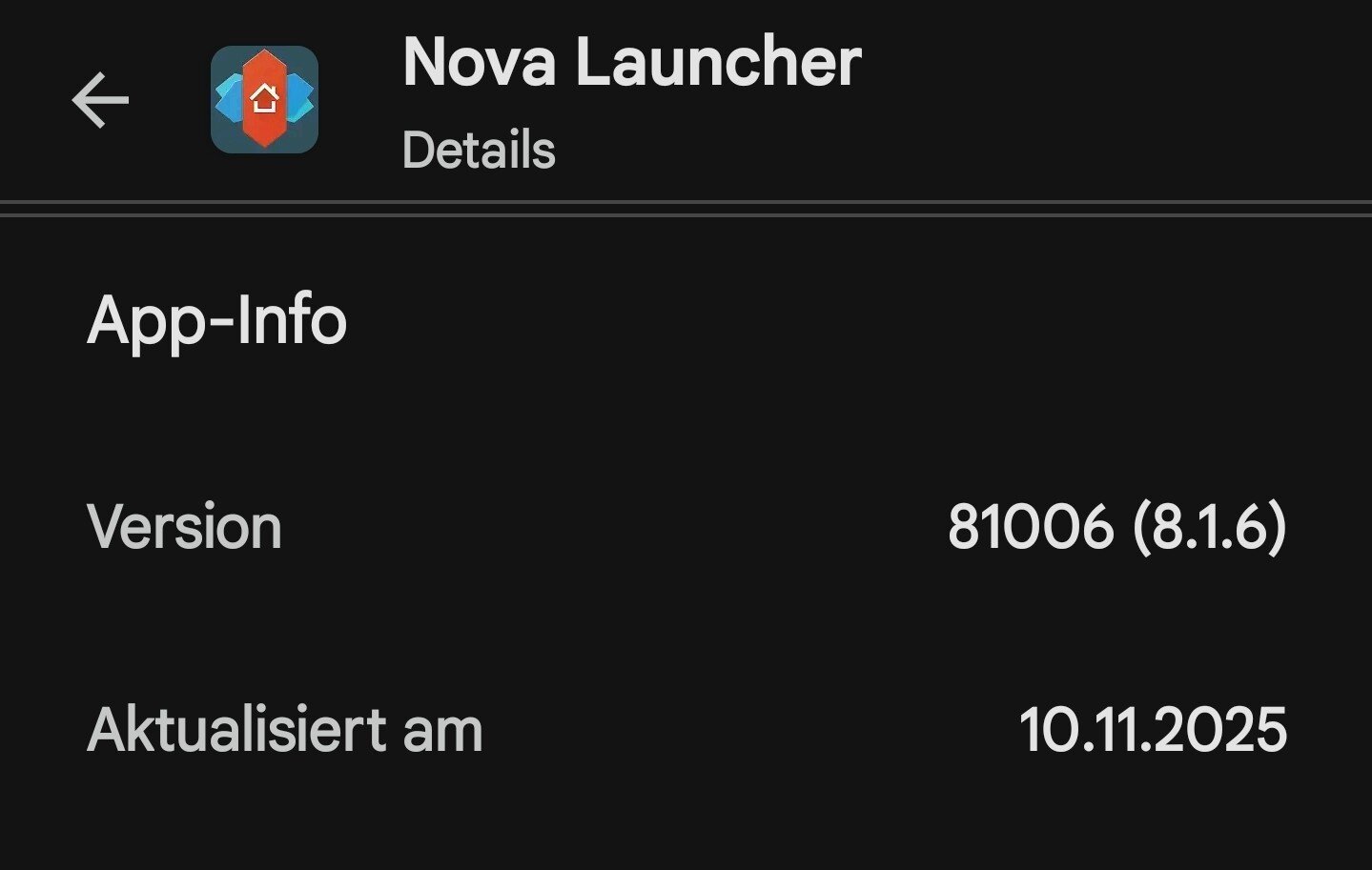Go back using the arrow icon
1372x870 pixels.
tap(100, 100)
